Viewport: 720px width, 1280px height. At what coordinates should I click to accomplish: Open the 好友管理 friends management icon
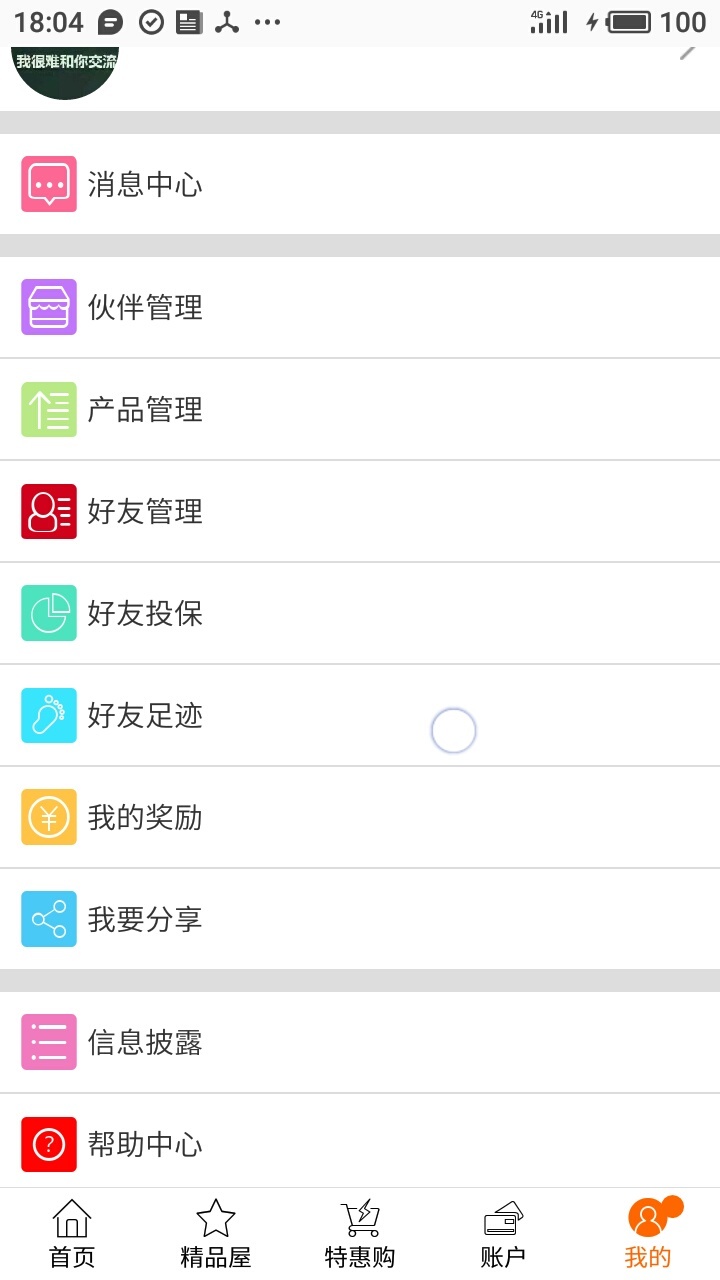[48, 511]
